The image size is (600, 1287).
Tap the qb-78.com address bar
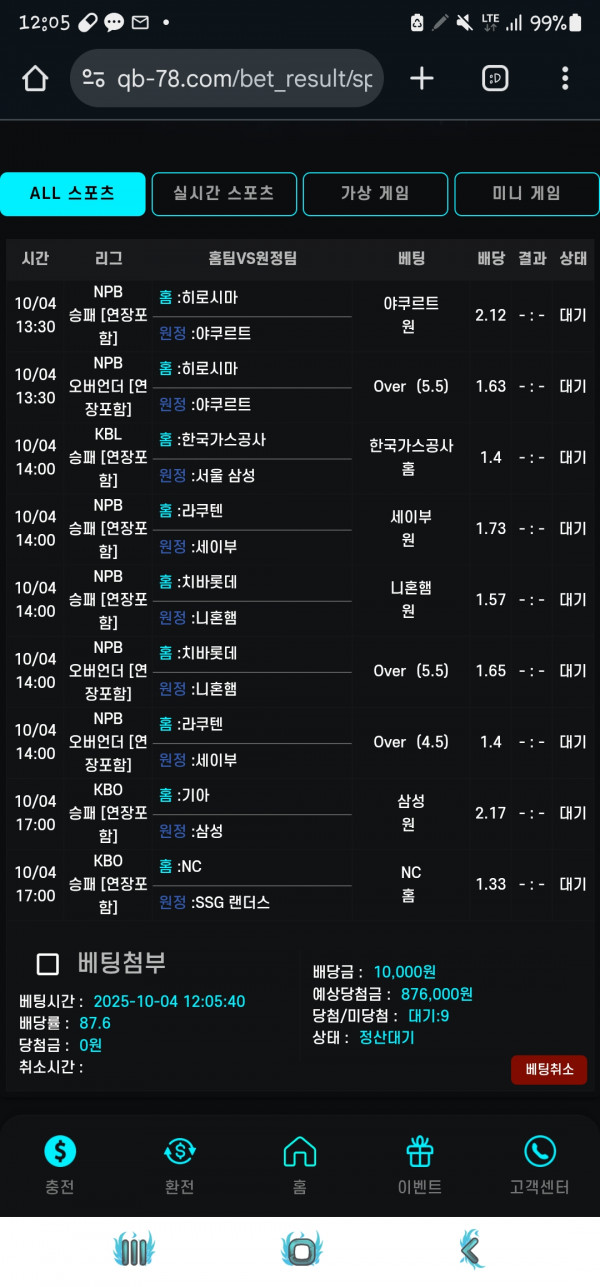click(230, 79)
